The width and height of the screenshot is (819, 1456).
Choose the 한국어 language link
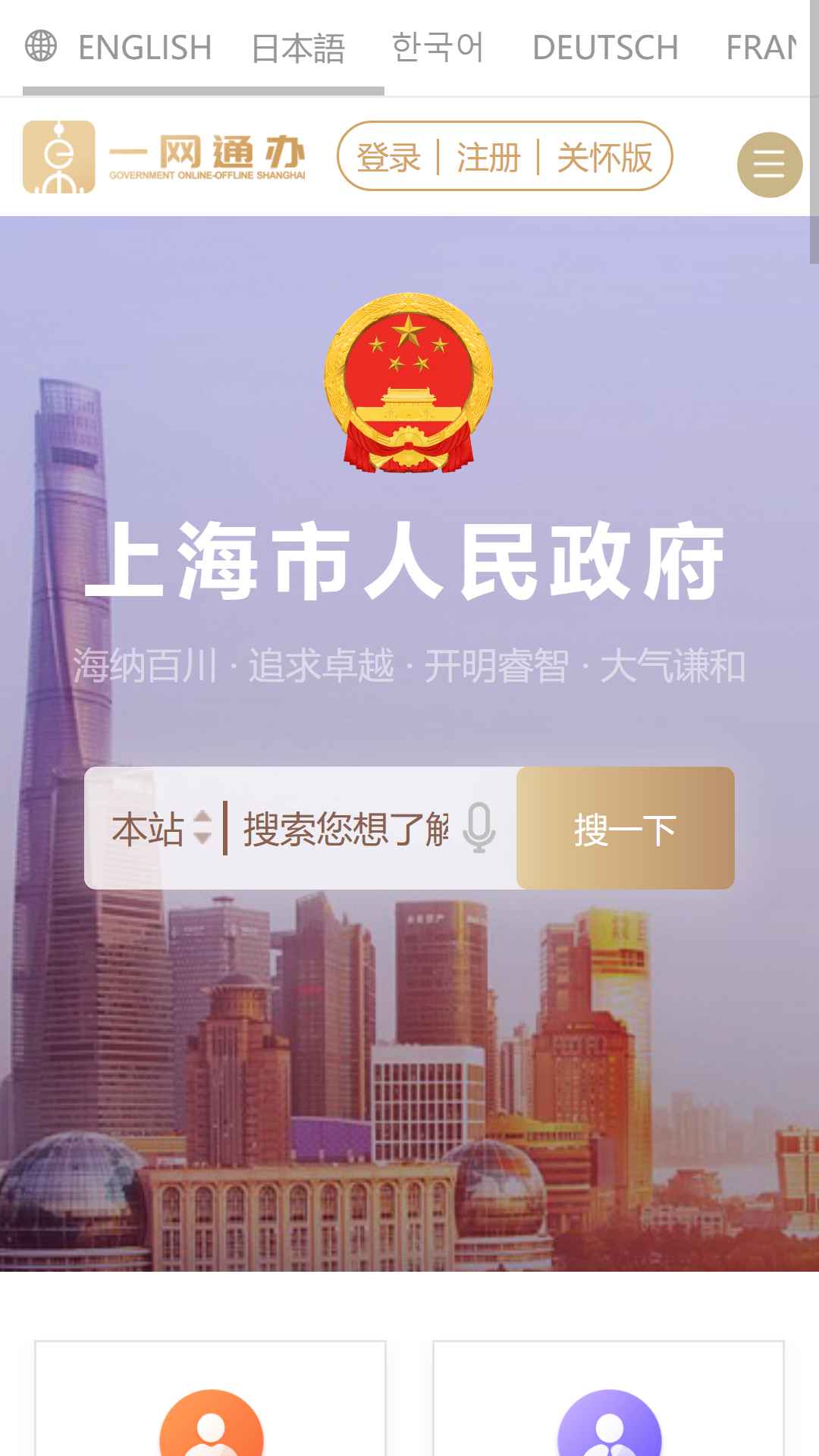438,47
